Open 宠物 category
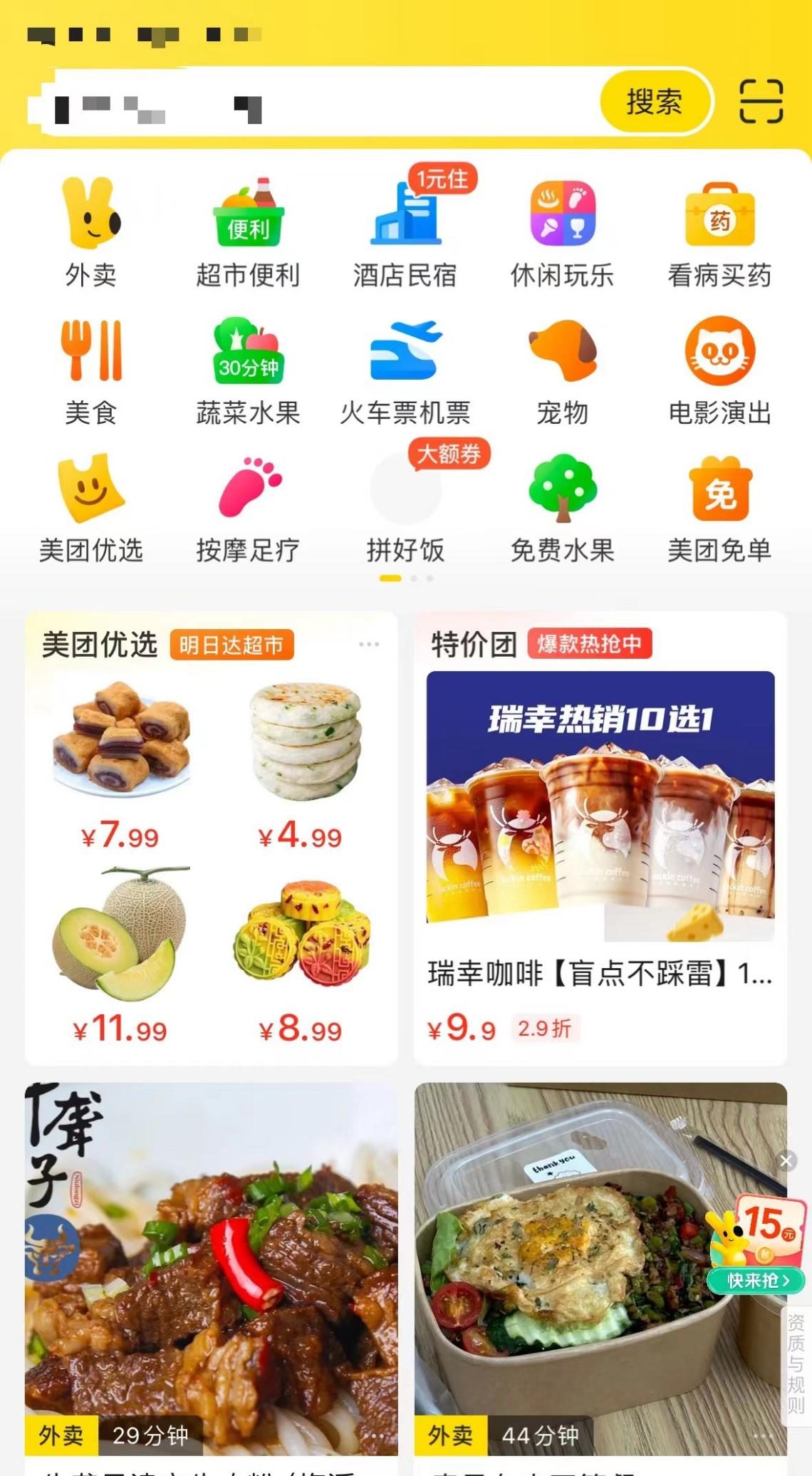Screen dimensions: 812x1476 [x=562, y=370]
